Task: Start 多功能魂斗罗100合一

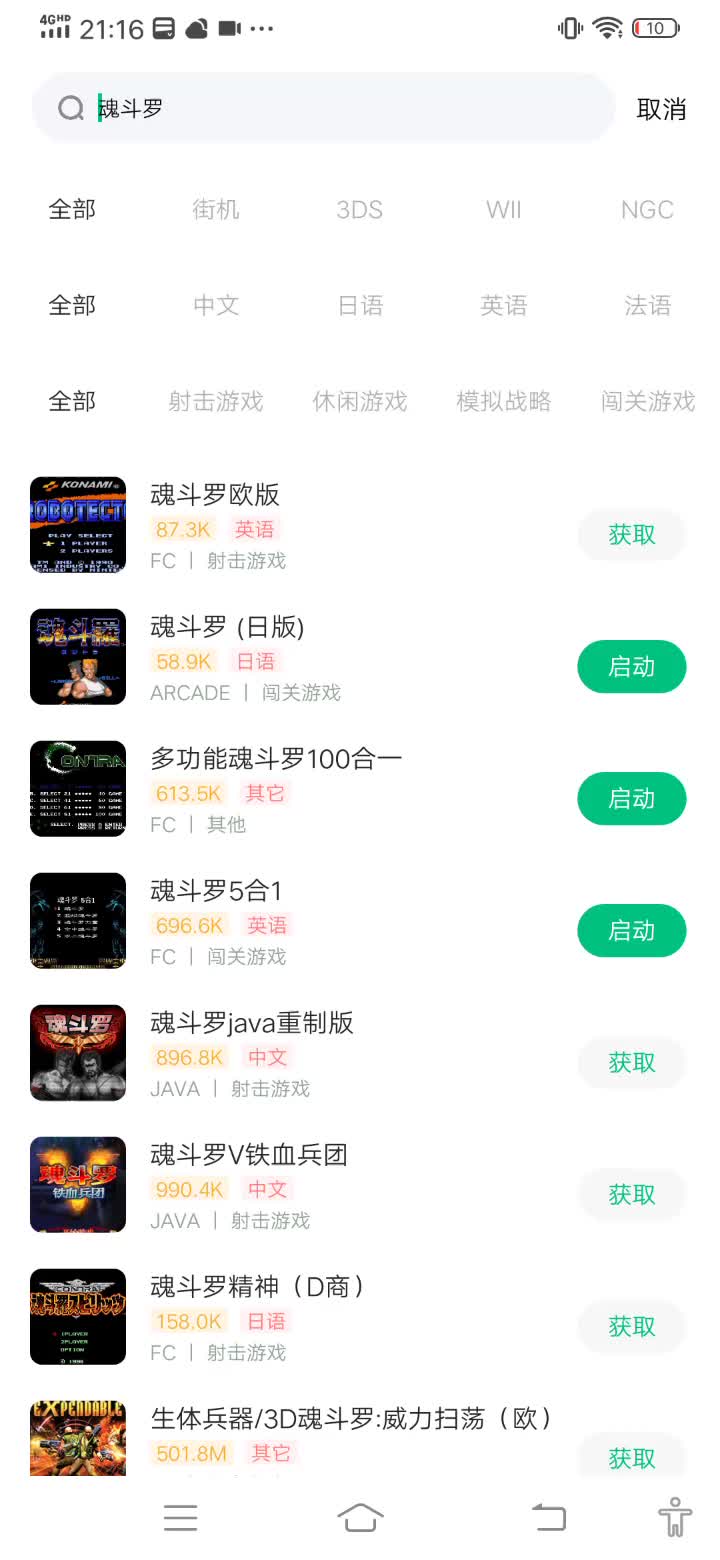Action: coord(631,799)
